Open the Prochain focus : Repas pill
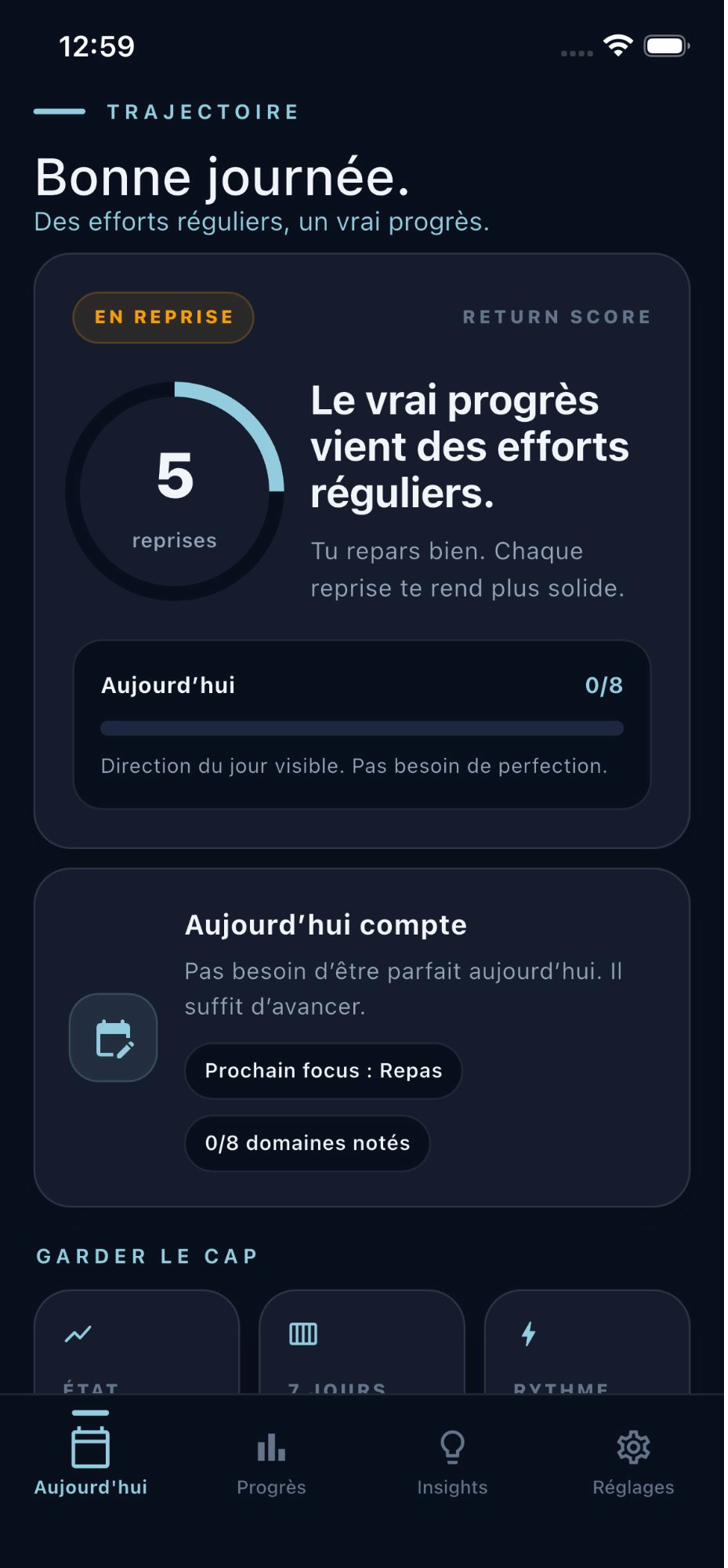 [322, 1071]
